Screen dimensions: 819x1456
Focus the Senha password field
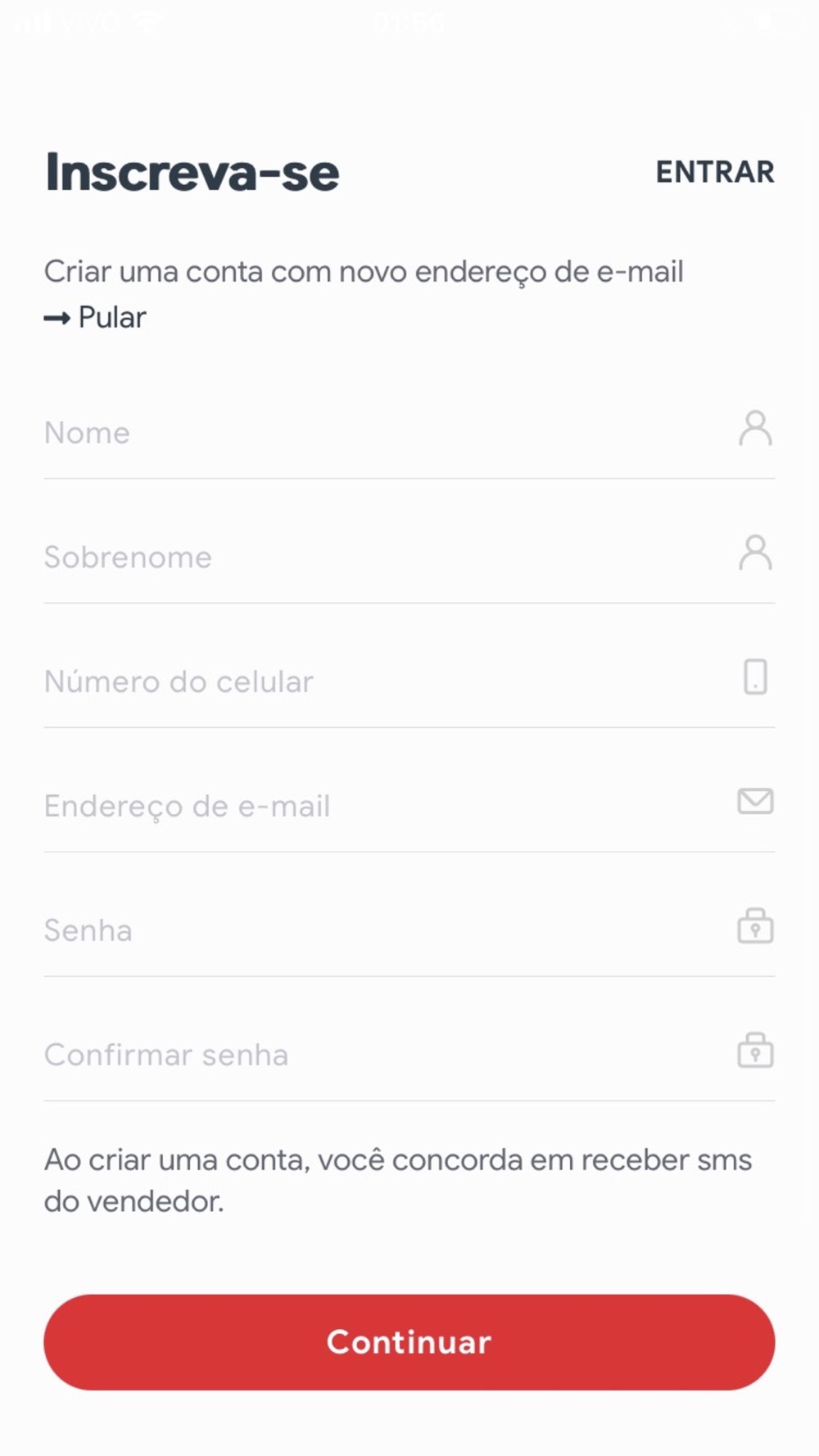tap(385, 930)
